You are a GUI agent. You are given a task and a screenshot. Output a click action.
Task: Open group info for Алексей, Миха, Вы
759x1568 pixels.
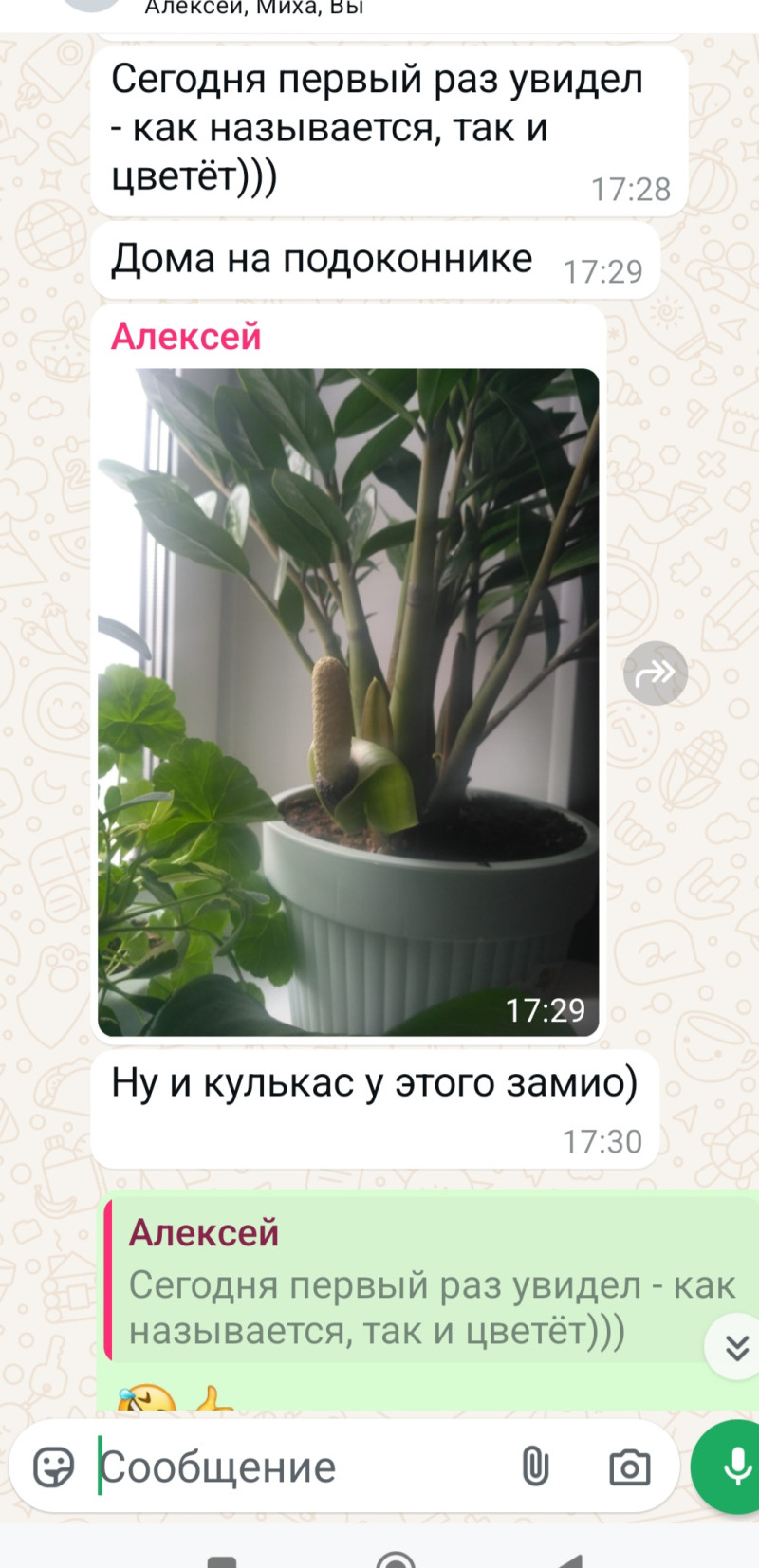(x=254, y=9)
